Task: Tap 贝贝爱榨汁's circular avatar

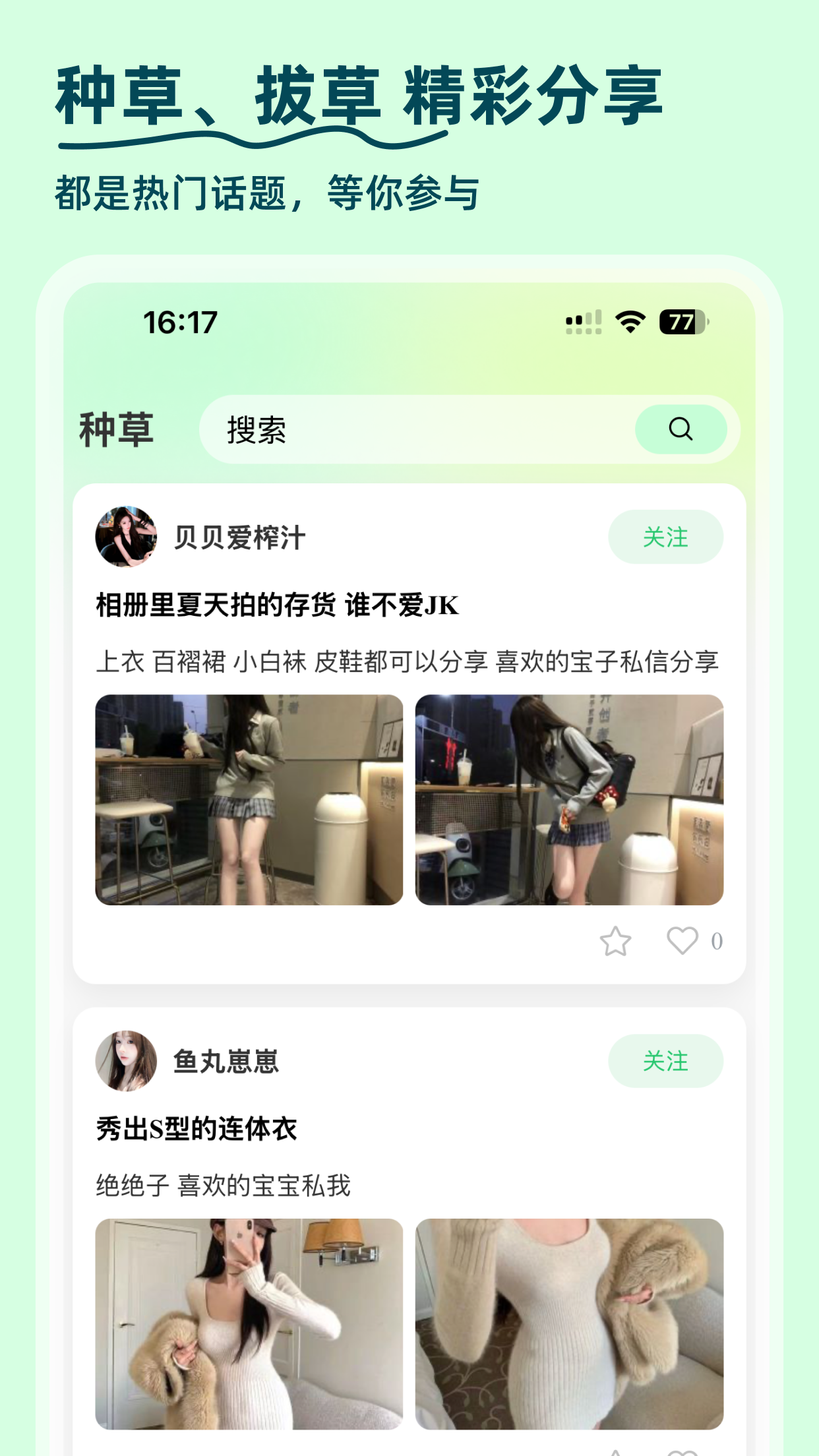Action: pyautogui.click(x=124, y=537)
